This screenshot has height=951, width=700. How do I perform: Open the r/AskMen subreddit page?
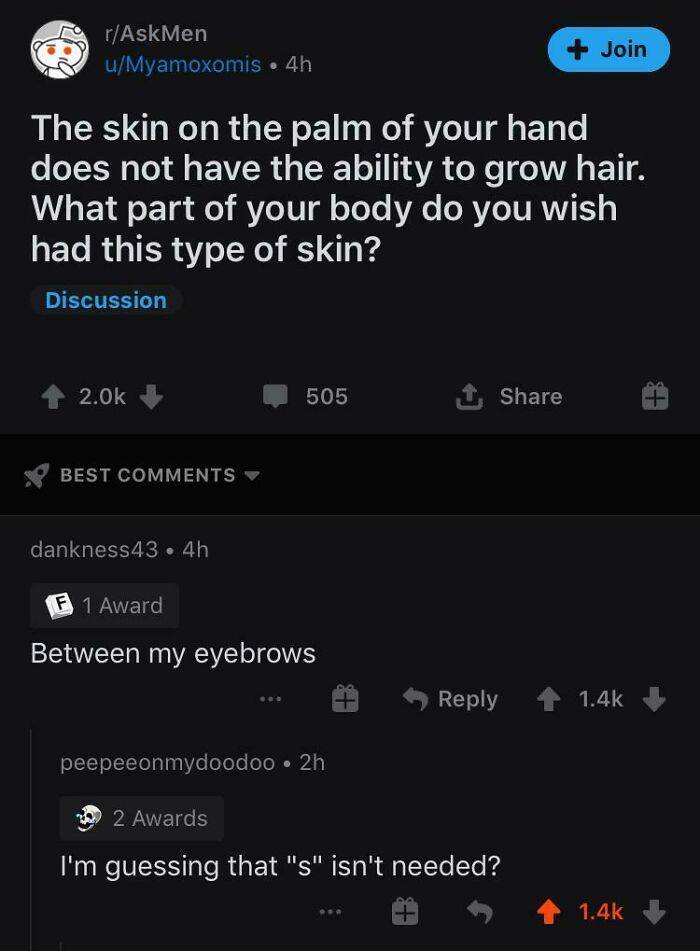click(155, 33)
